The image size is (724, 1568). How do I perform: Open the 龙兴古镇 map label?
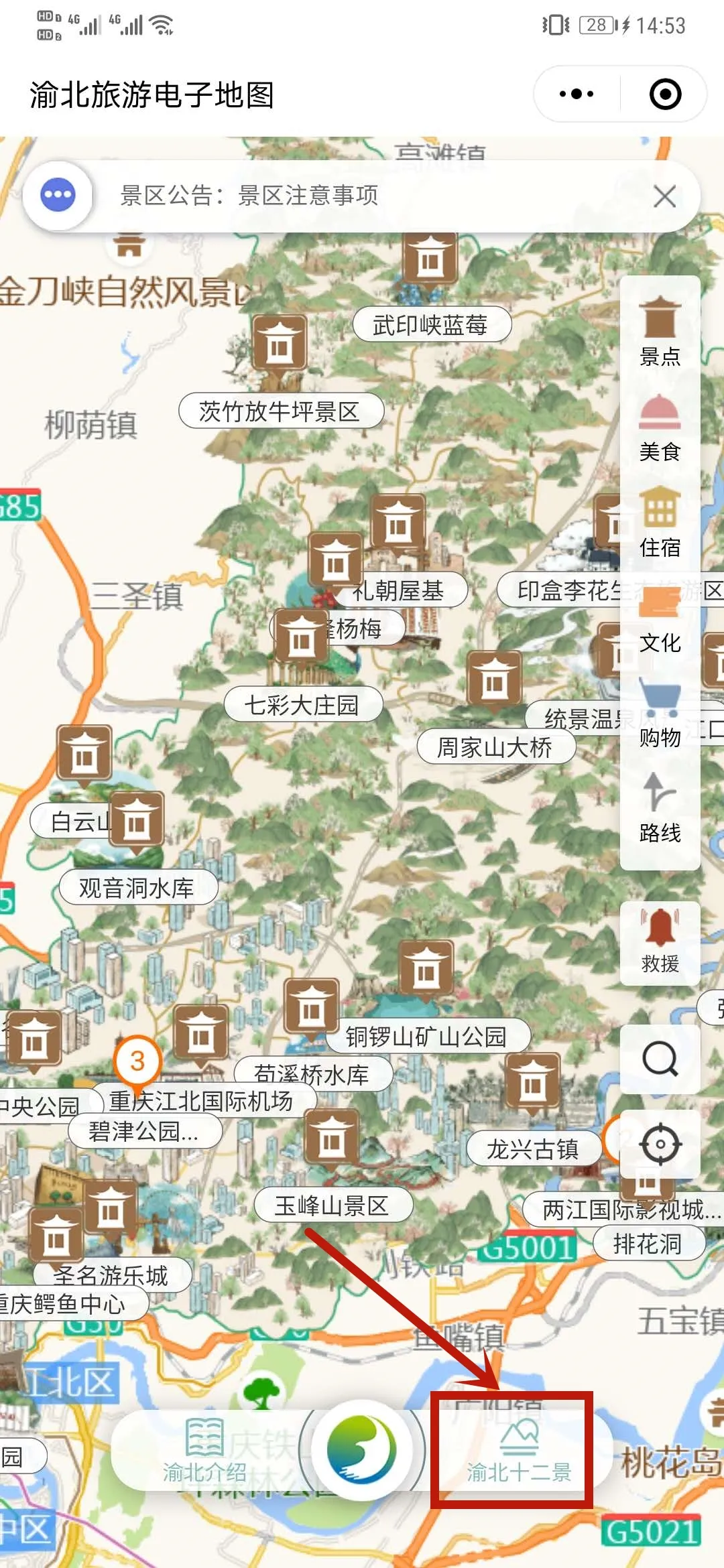coord(532,1149)
